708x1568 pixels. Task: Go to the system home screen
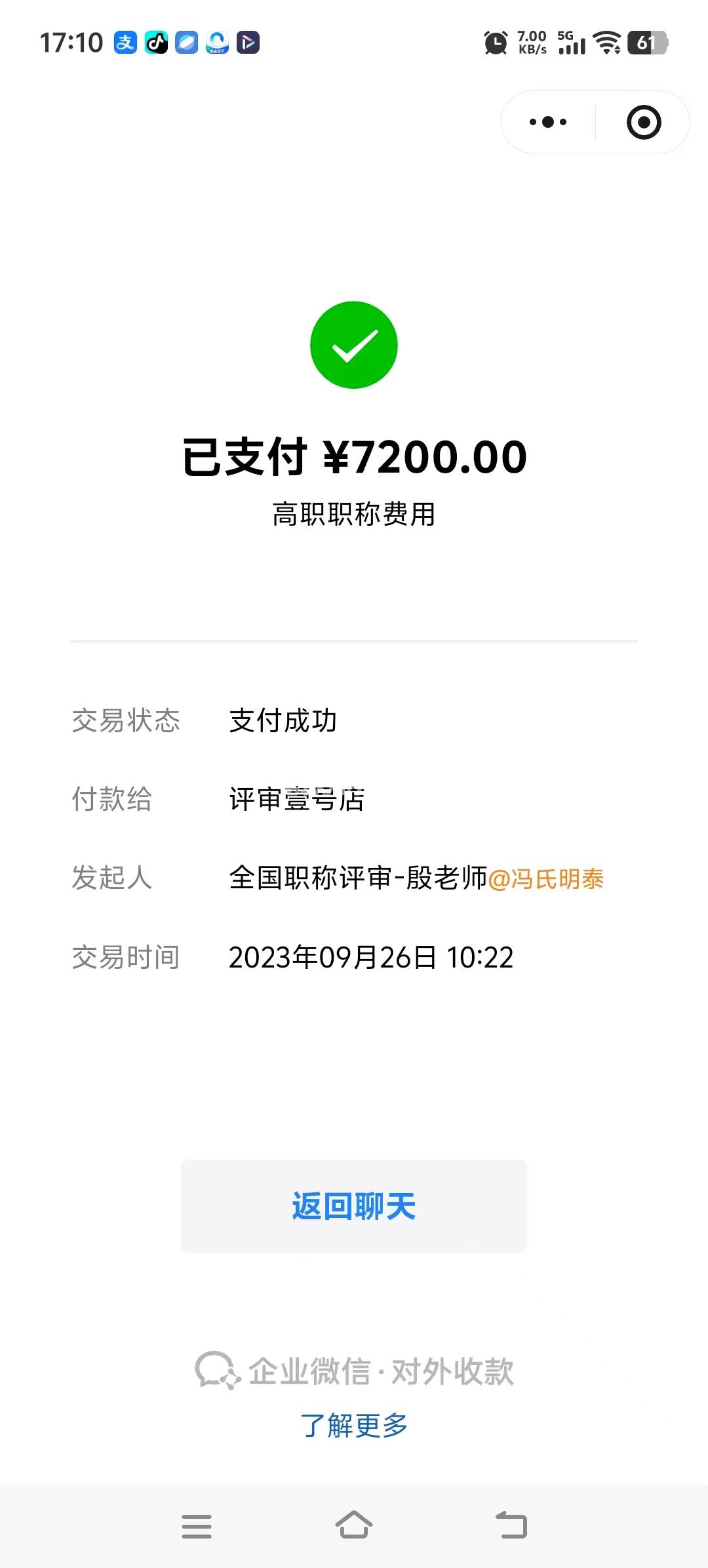pos(354,1525)
